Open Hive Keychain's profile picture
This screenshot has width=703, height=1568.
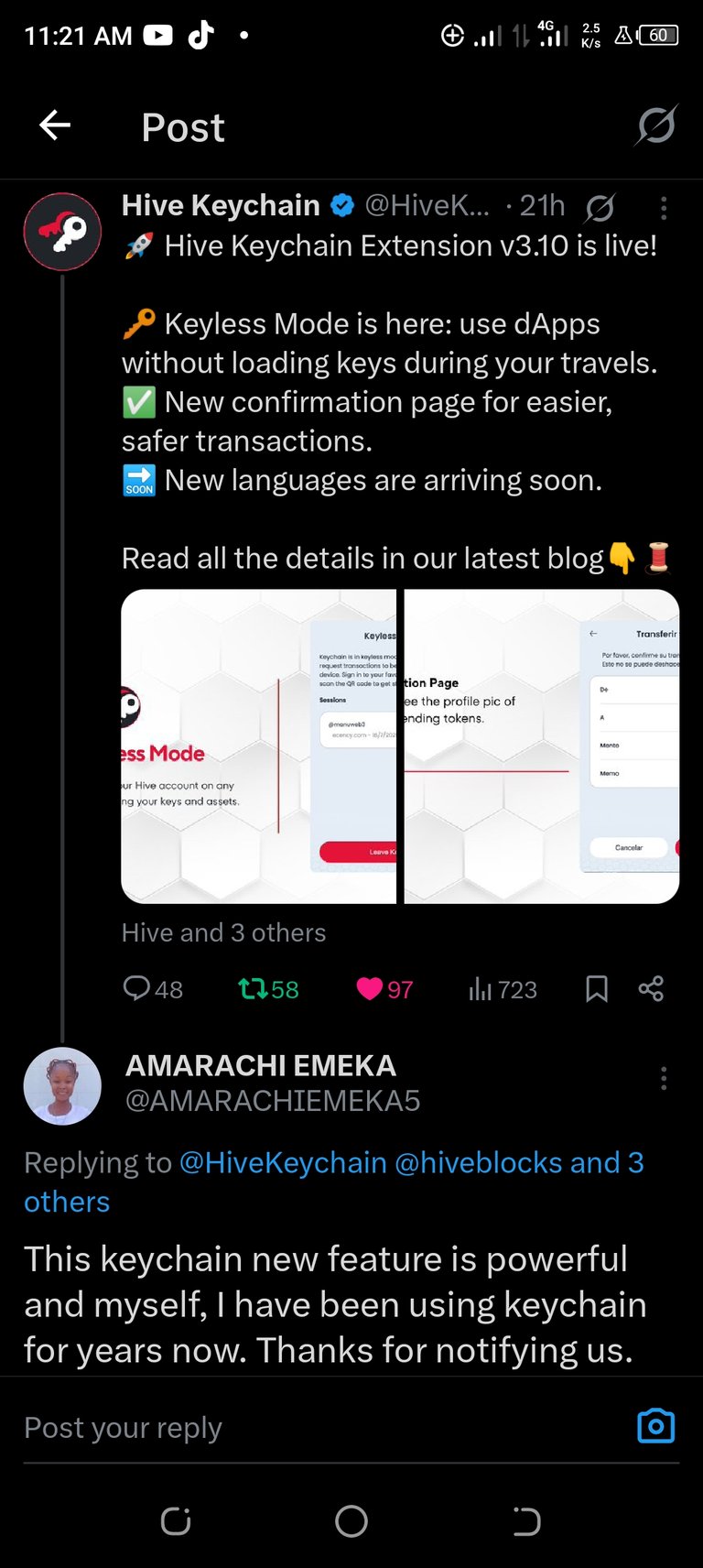62,231
